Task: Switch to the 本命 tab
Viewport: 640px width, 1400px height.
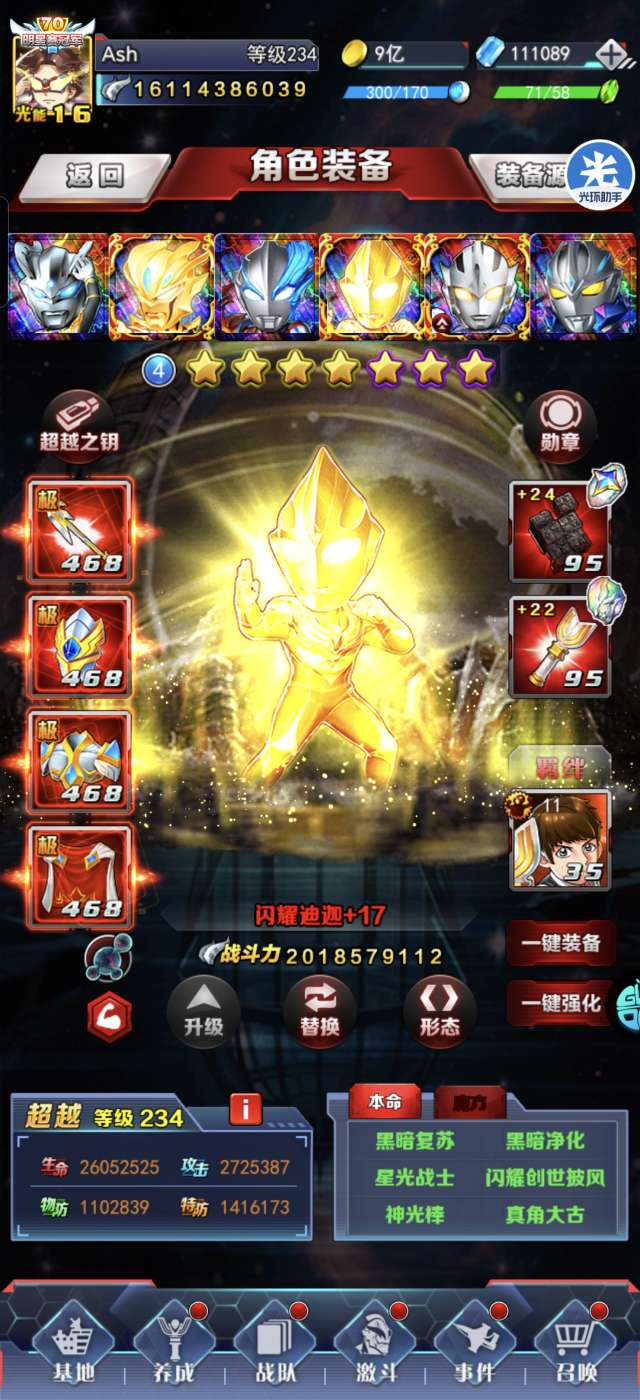Action: [x=385, y=1102]
